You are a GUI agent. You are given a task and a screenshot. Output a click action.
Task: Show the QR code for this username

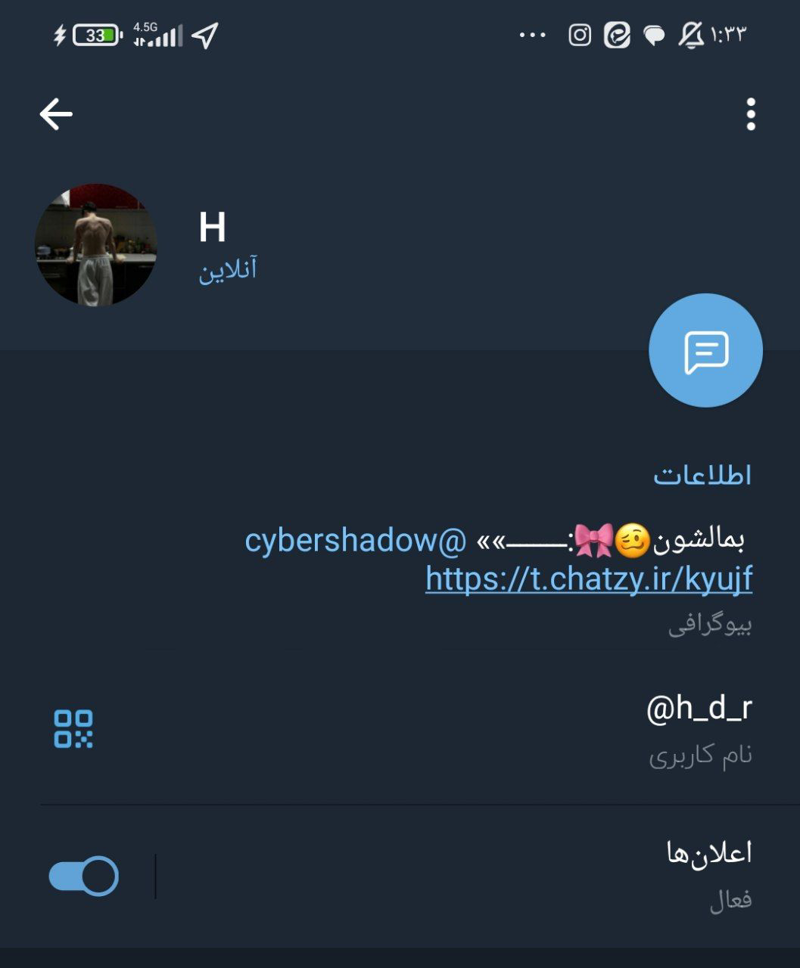point(73,729)
